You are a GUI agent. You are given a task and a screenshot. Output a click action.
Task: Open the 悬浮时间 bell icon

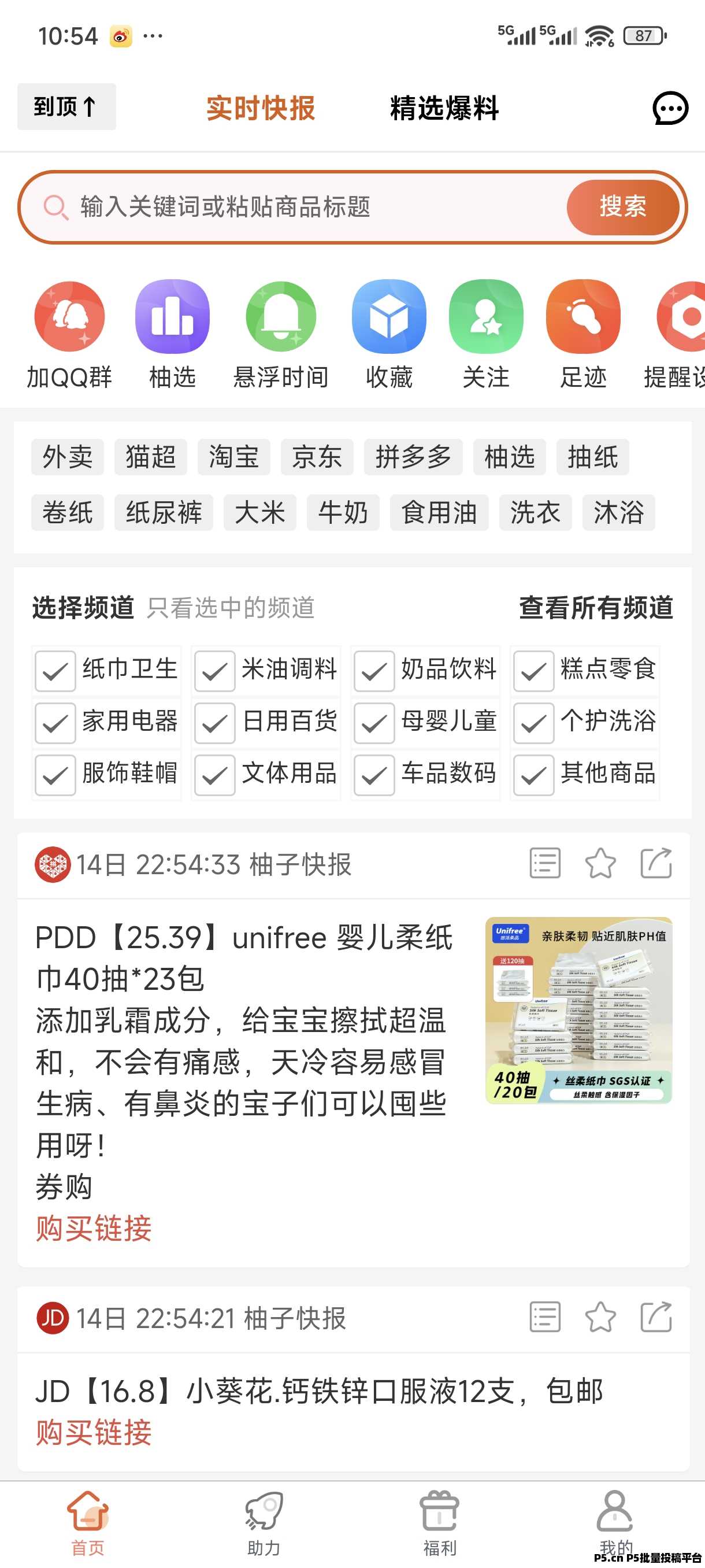pyautogui.click(x=280, y=317)
